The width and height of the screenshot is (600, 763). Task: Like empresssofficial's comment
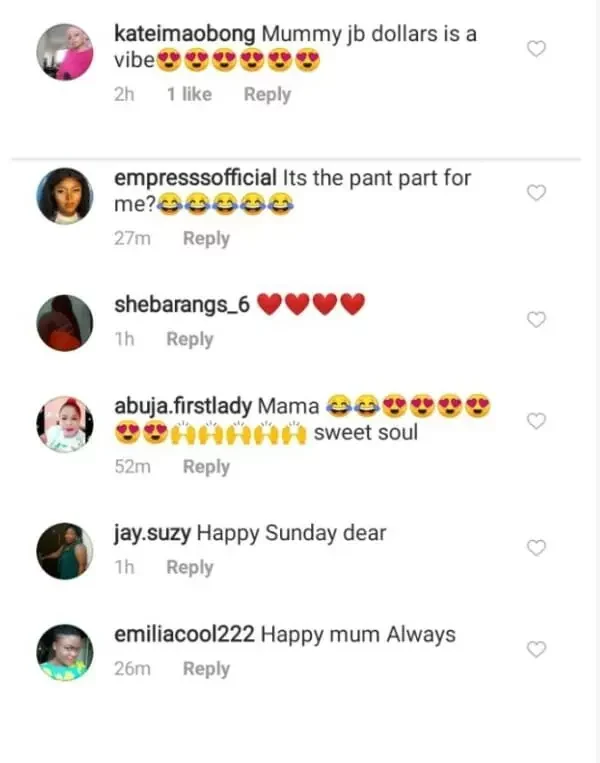point(536,193)
